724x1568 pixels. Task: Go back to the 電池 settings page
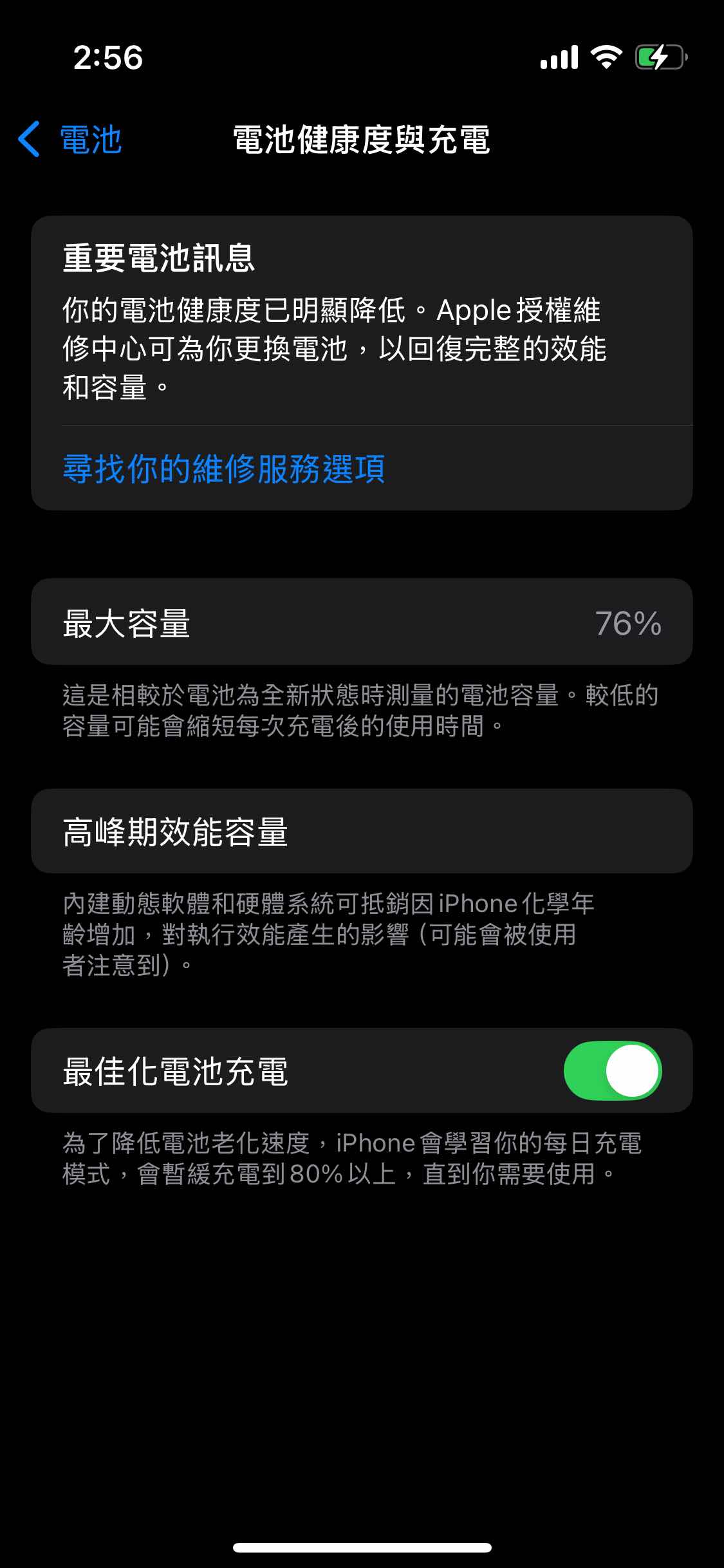click(x=71, y=139)
